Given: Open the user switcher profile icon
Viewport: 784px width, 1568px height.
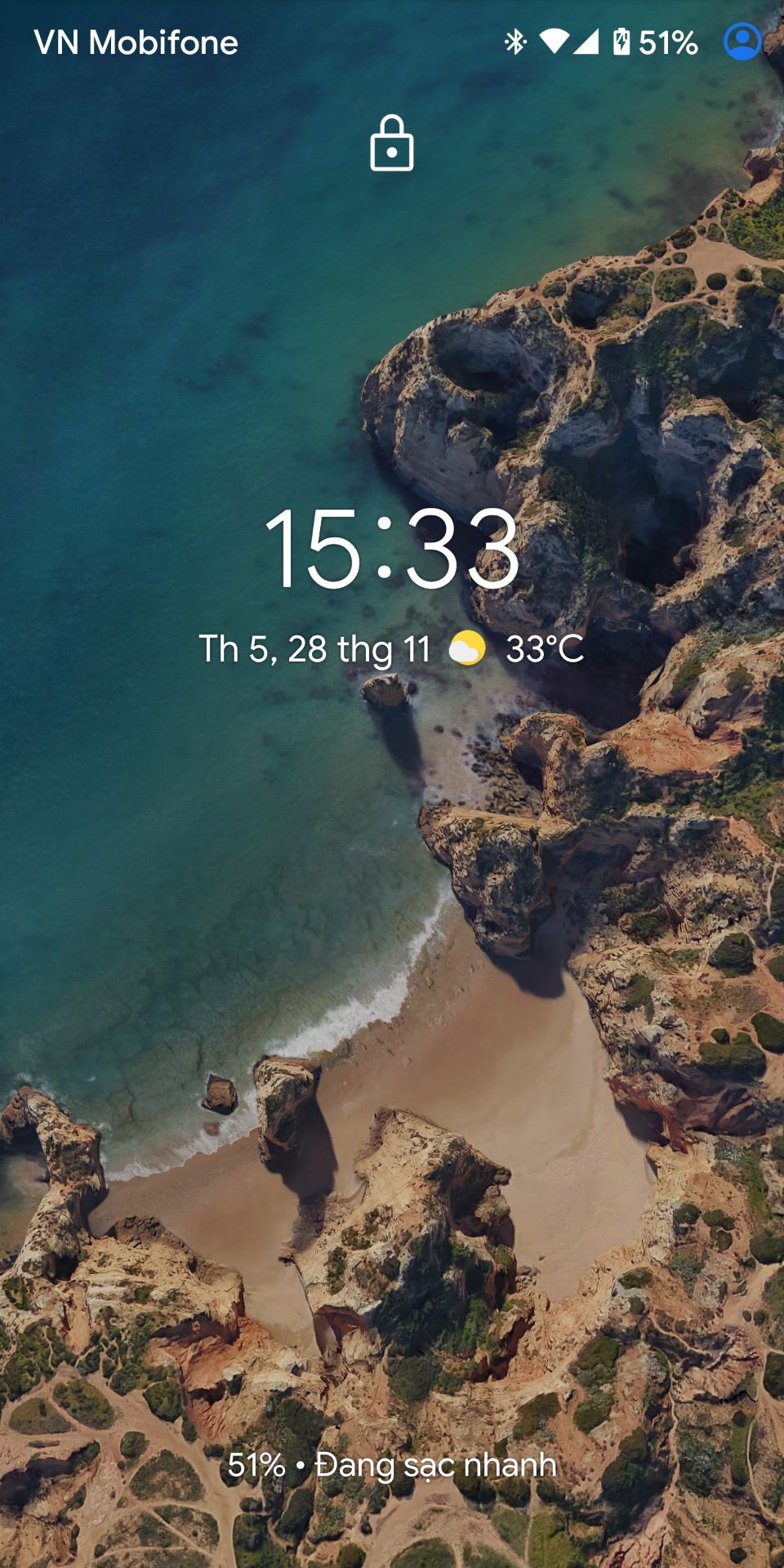Looking at the screenshot, I should [742, 42].
